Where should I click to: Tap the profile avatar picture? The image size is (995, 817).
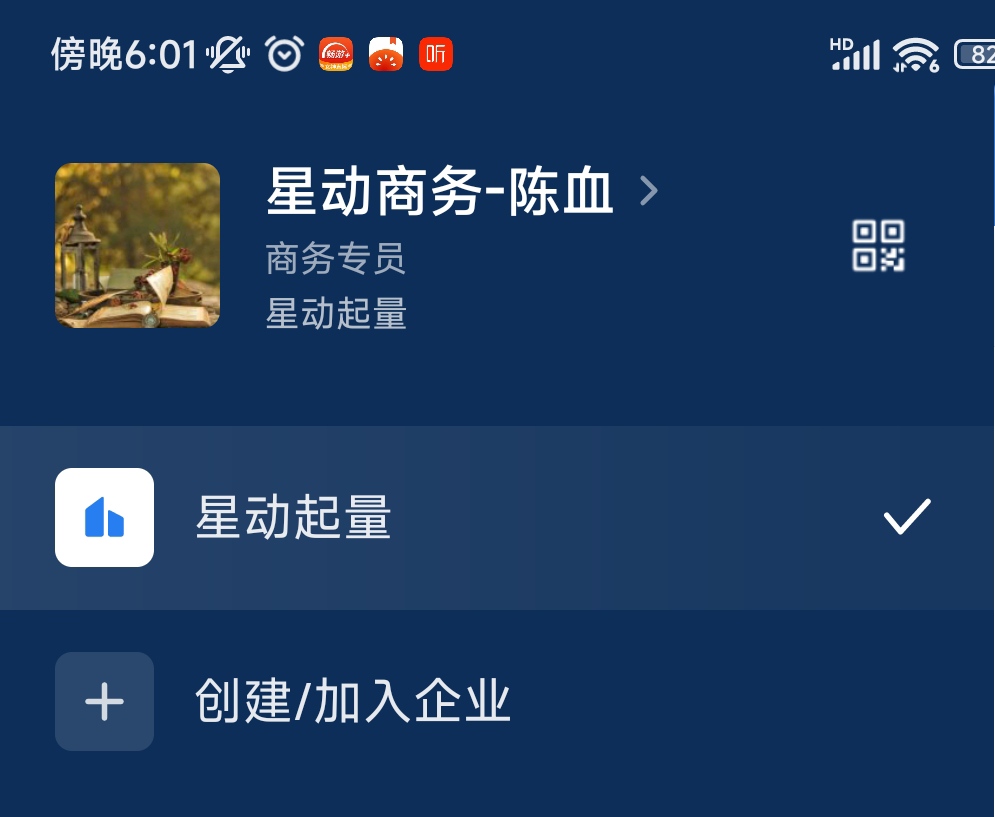pyautogui.click(x=137, y=246)
